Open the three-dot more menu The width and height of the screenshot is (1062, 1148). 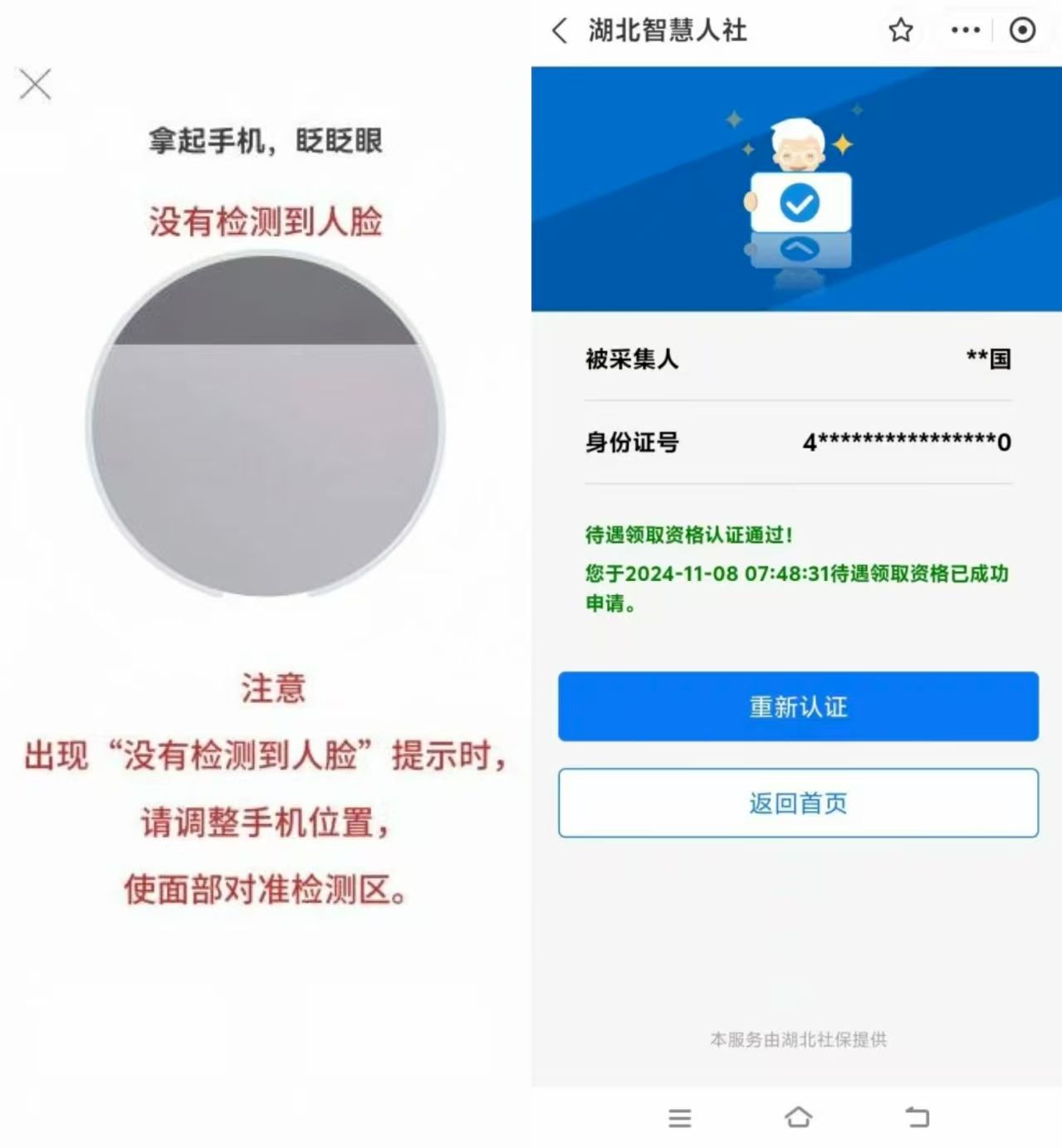click(965, 31)
